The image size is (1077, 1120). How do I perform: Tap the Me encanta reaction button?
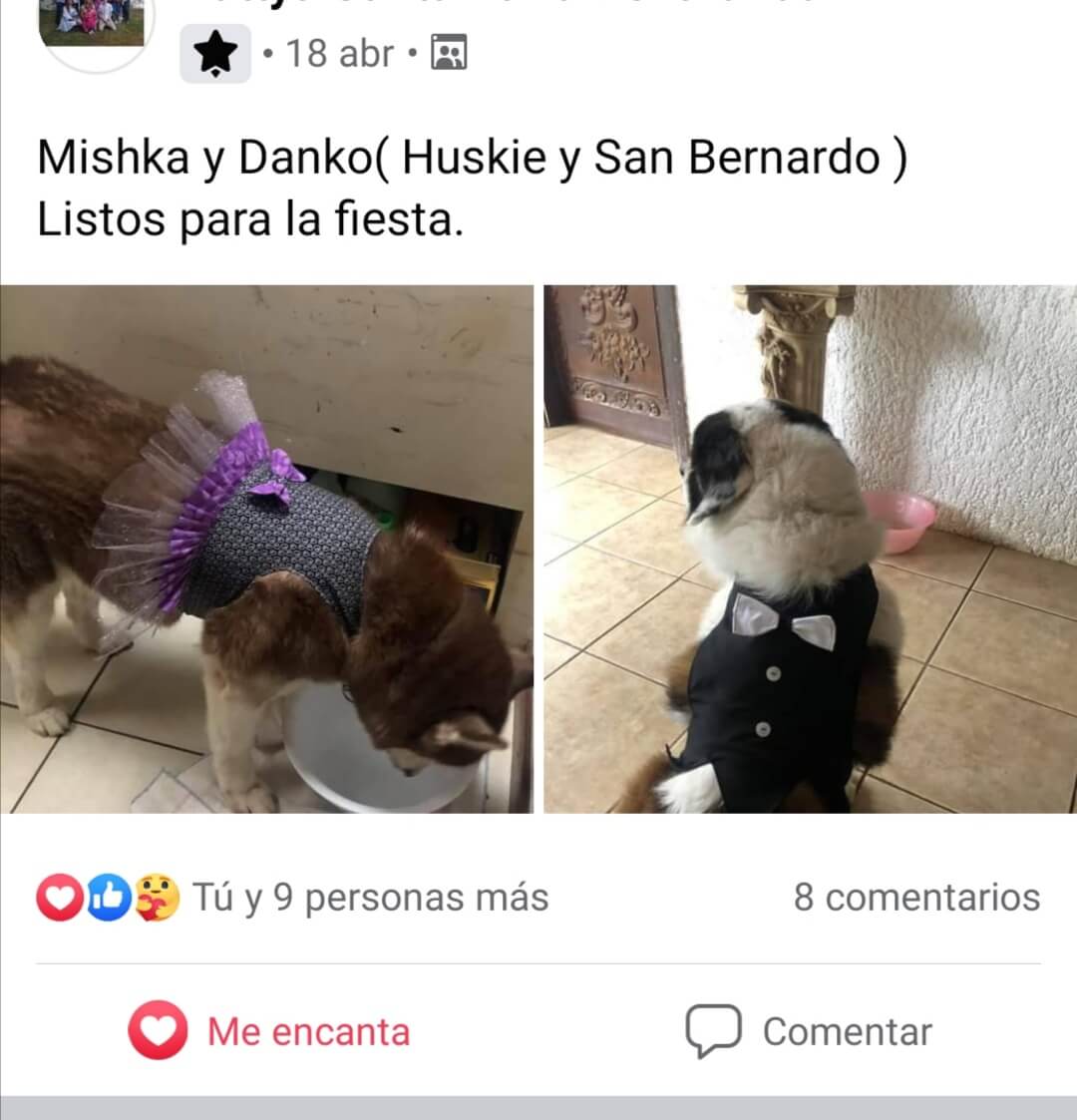(269, 1030)
